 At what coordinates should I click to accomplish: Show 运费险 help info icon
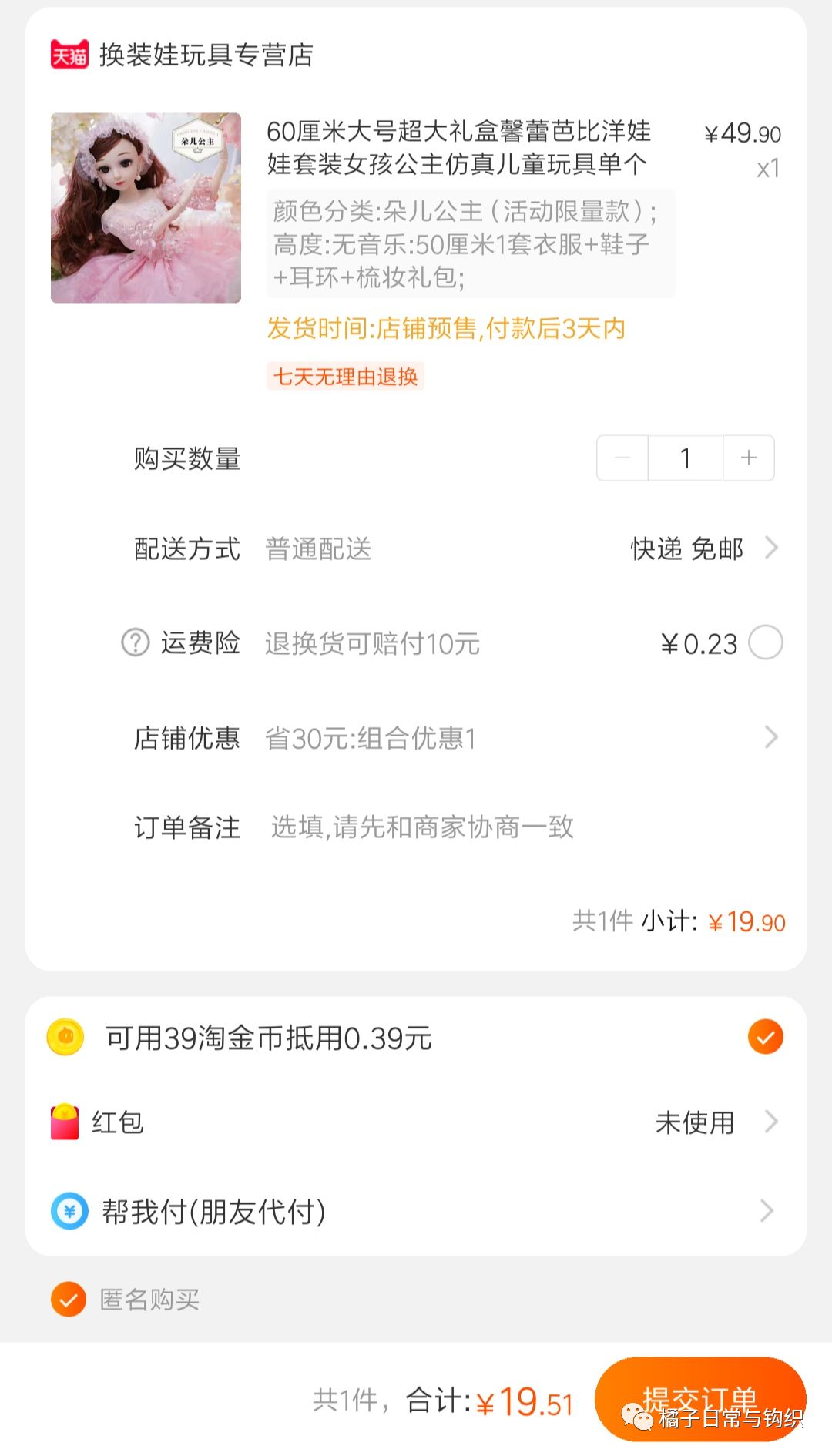tap(136, 642)
